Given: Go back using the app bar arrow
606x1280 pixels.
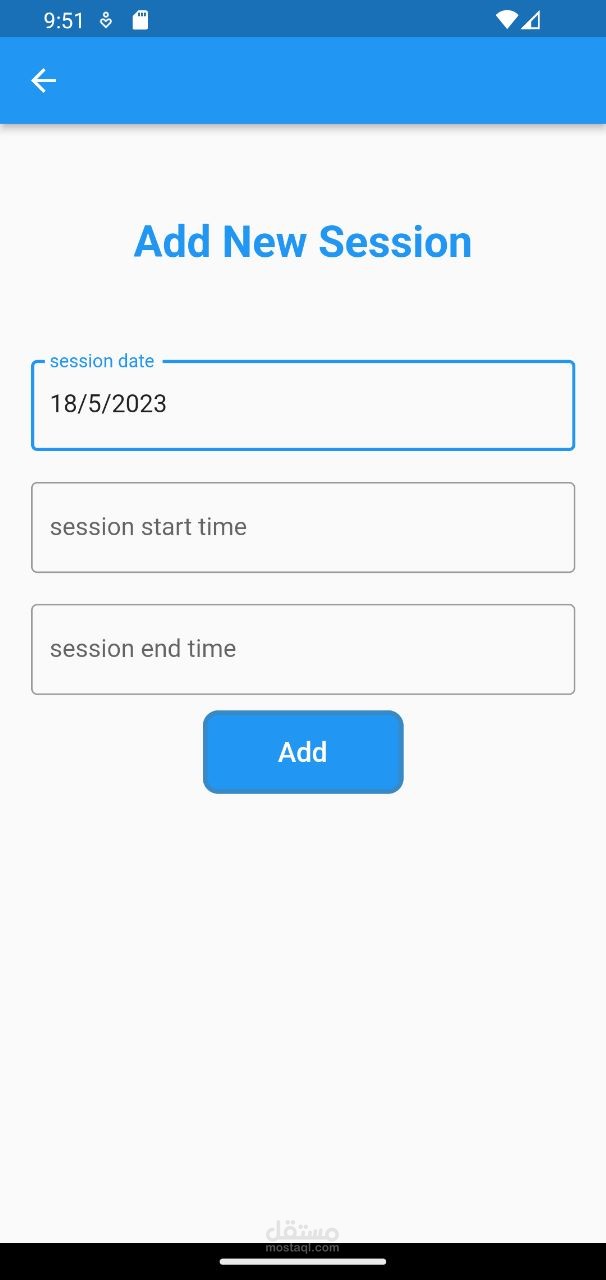Looking at the screenshot, I should pyautogui.click(x=43, y=81).
